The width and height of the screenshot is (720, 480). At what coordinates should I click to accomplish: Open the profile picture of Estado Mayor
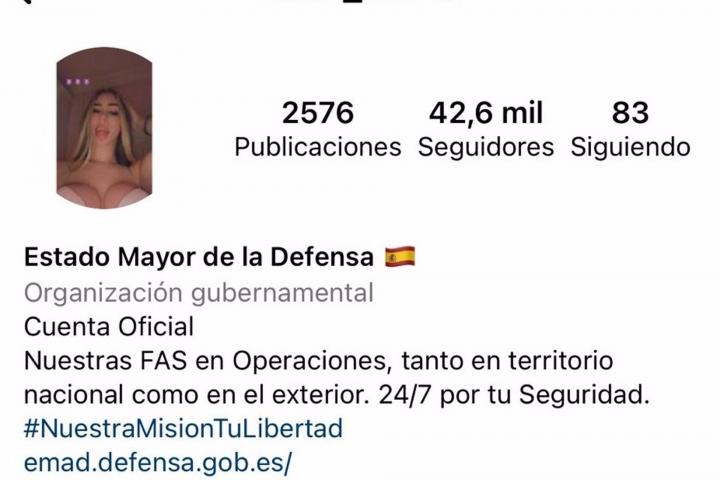coord(106,131)
